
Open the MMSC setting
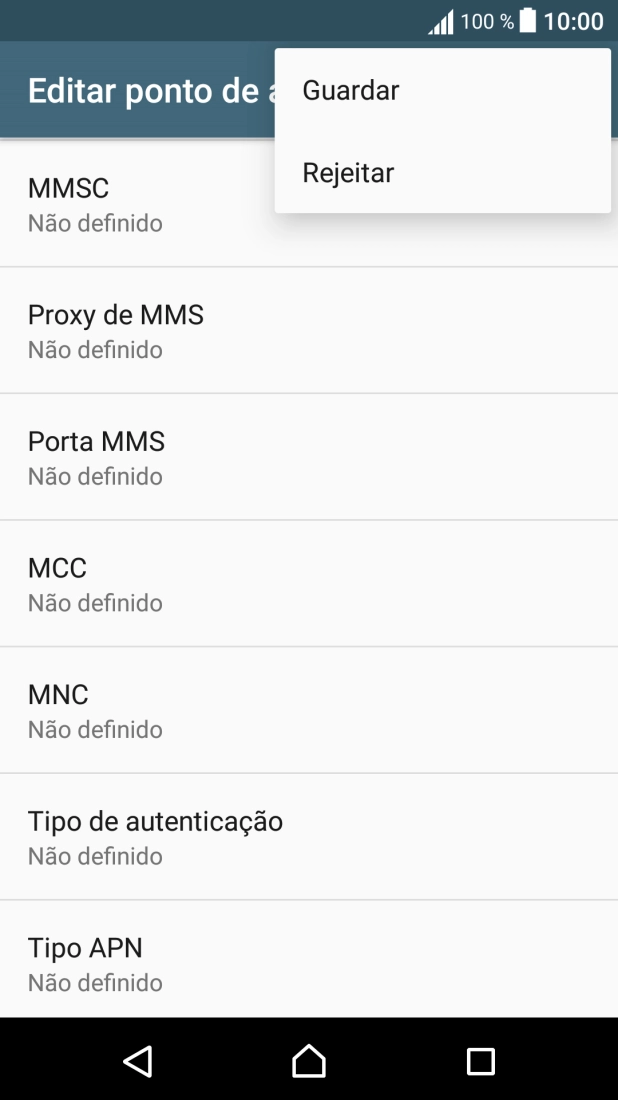coord(140,205)
